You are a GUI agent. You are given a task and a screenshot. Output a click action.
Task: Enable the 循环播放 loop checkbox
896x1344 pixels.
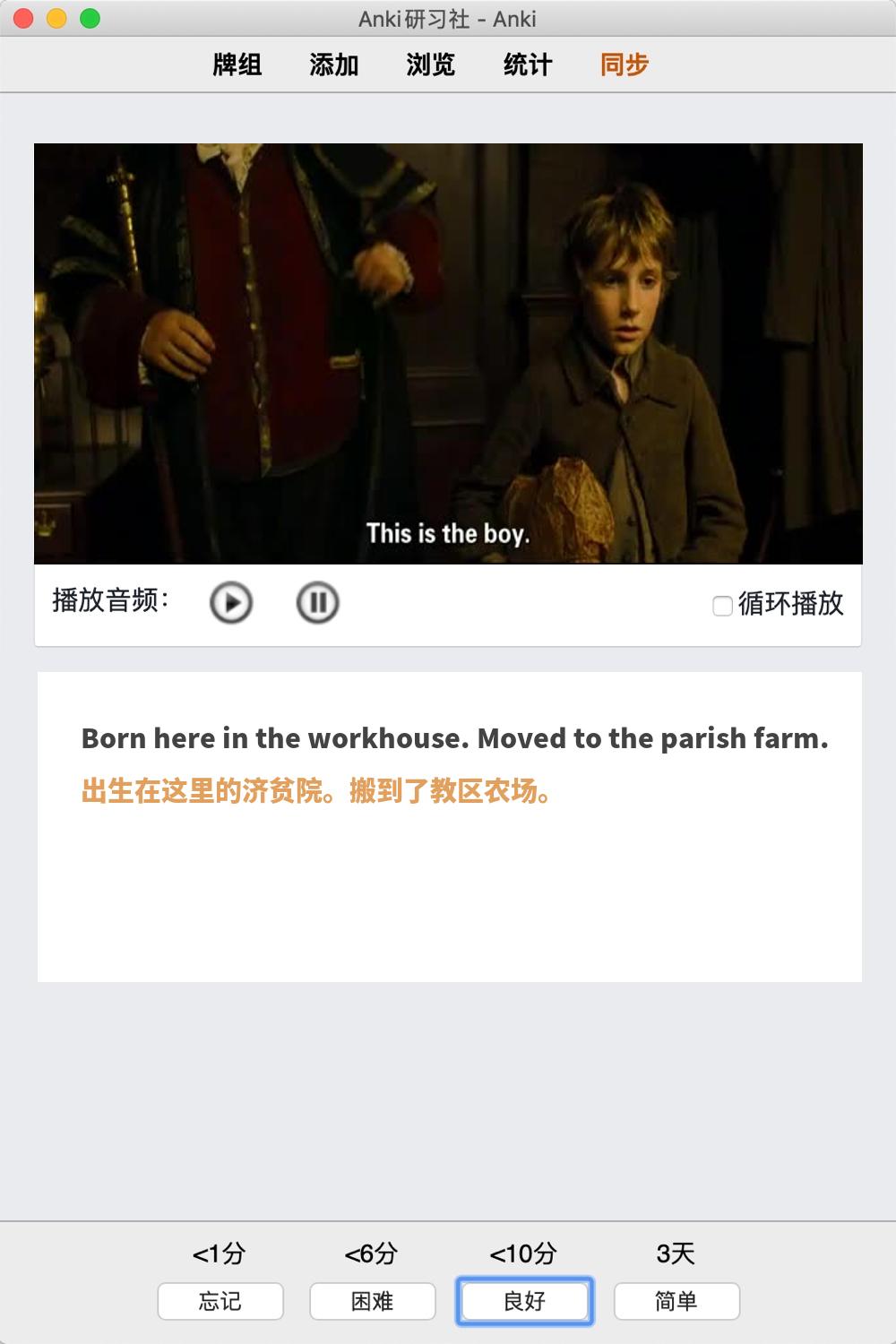coord(722,607)
